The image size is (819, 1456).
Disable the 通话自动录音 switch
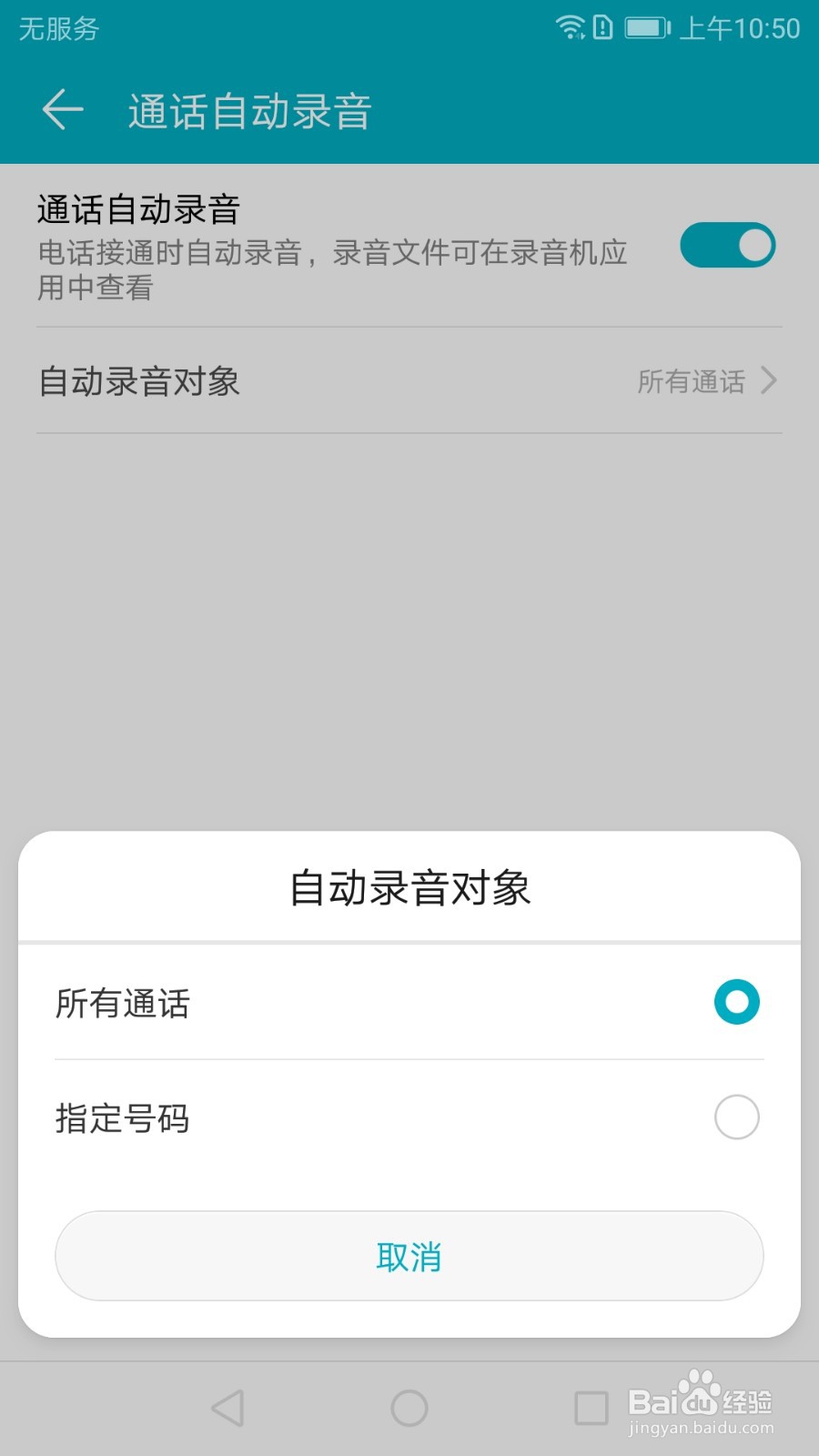click(x=726, y=246)
